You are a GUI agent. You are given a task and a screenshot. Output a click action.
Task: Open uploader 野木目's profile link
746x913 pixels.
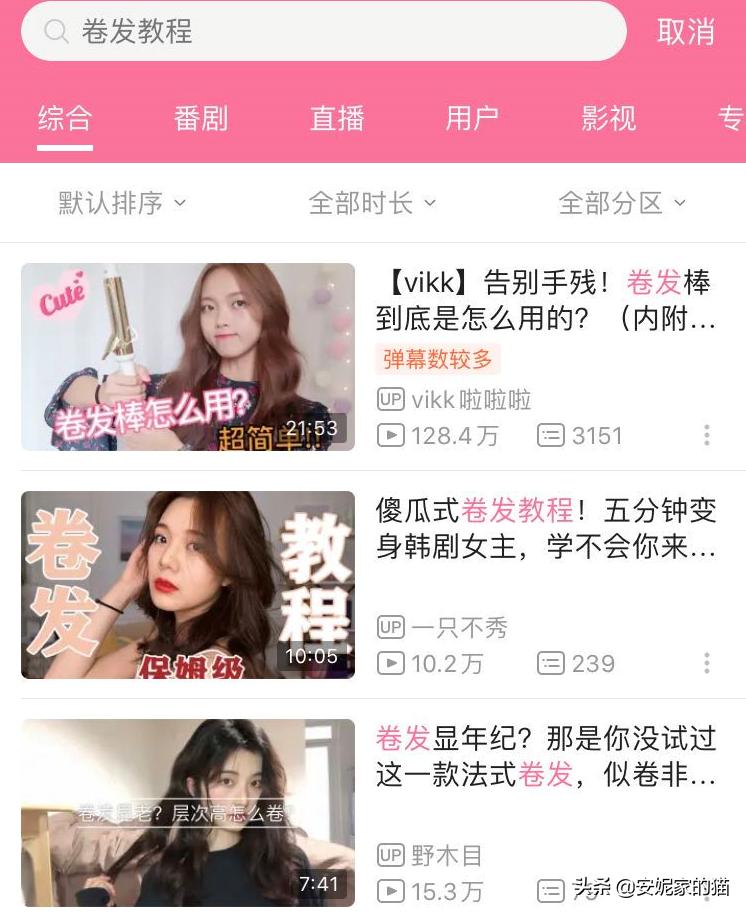point(446,855)
